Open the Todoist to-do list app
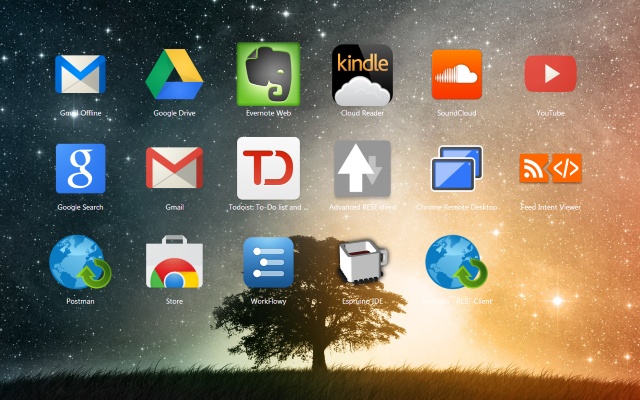The width and height of the screenshot is (640, 400). [x=268, y=168]
